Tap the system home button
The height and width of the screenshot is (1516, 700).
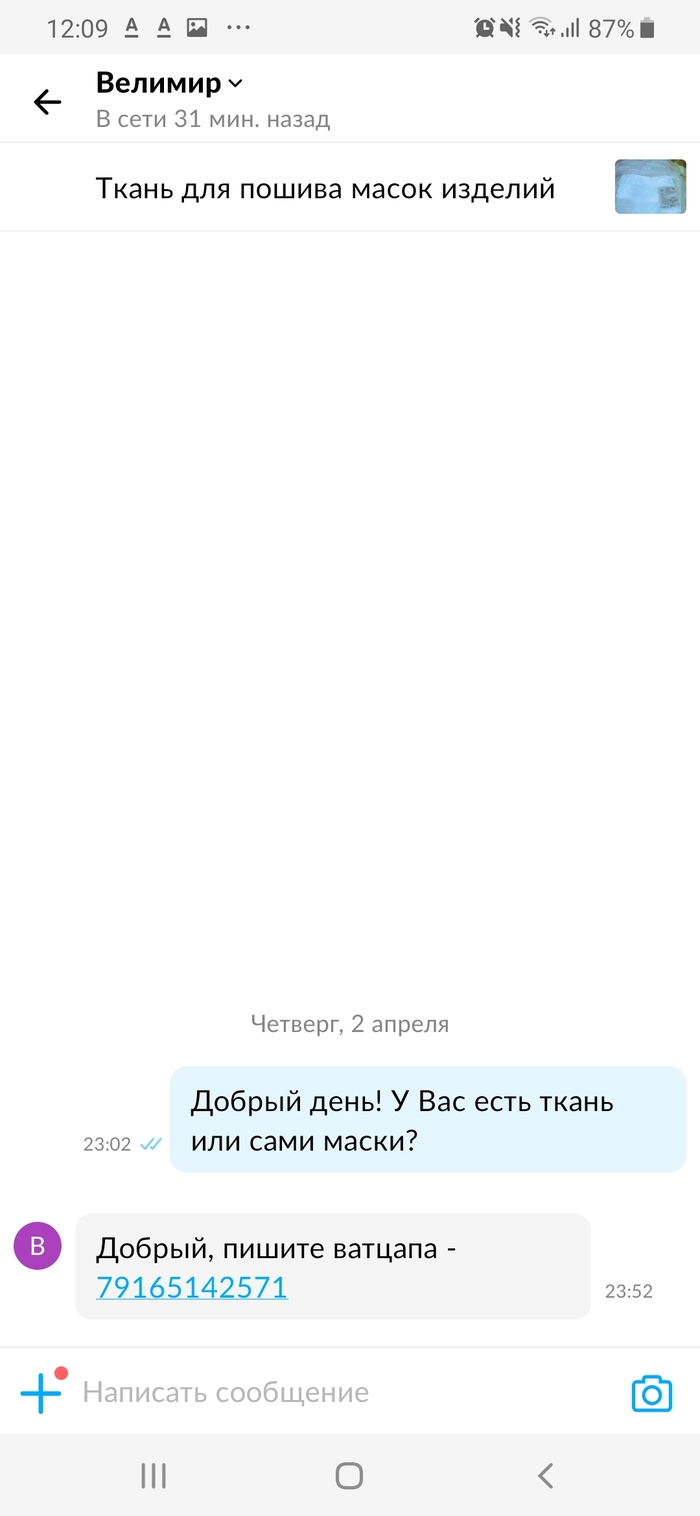point(349,1475)
